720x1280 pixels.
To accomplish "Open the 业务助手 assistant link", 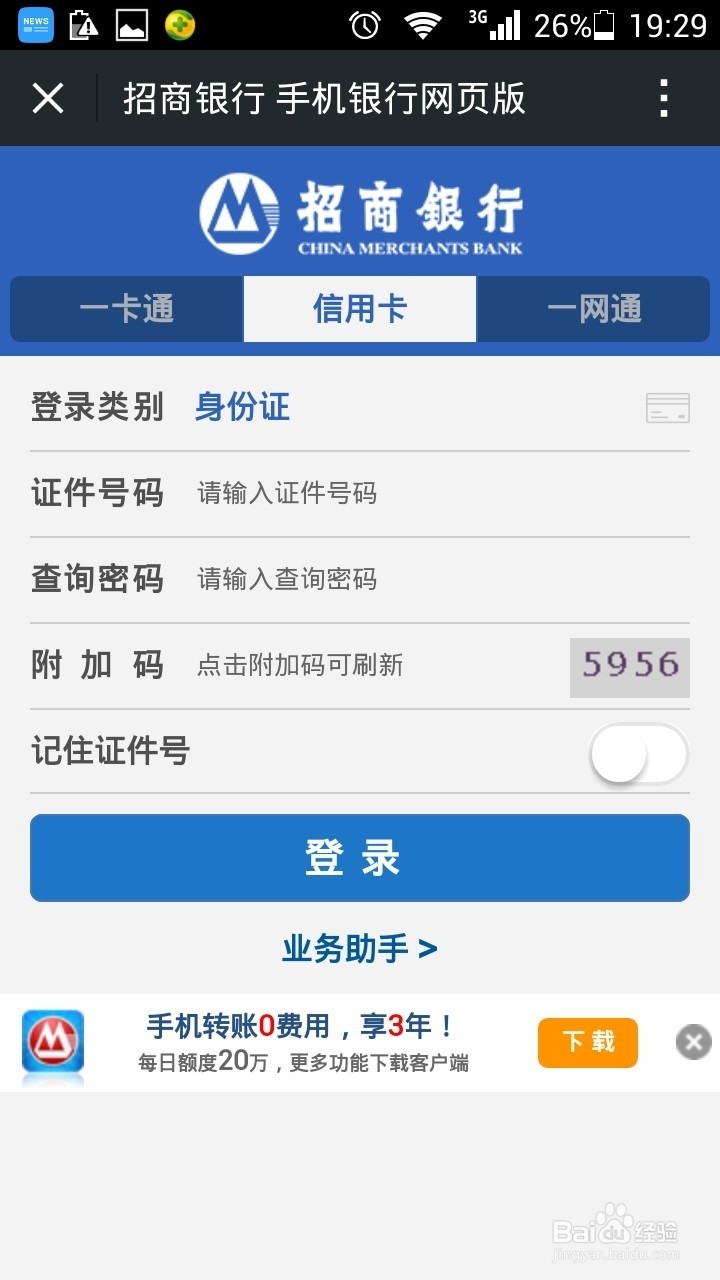I will coord(360,947).
